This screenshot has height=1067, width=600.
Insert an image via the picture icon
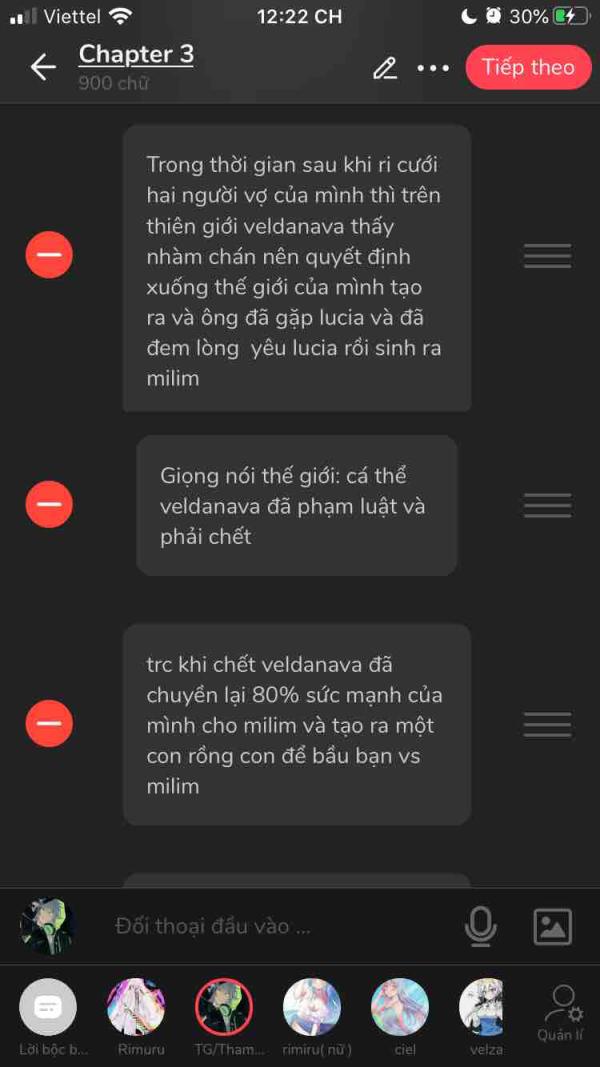[x=552, y=926]
